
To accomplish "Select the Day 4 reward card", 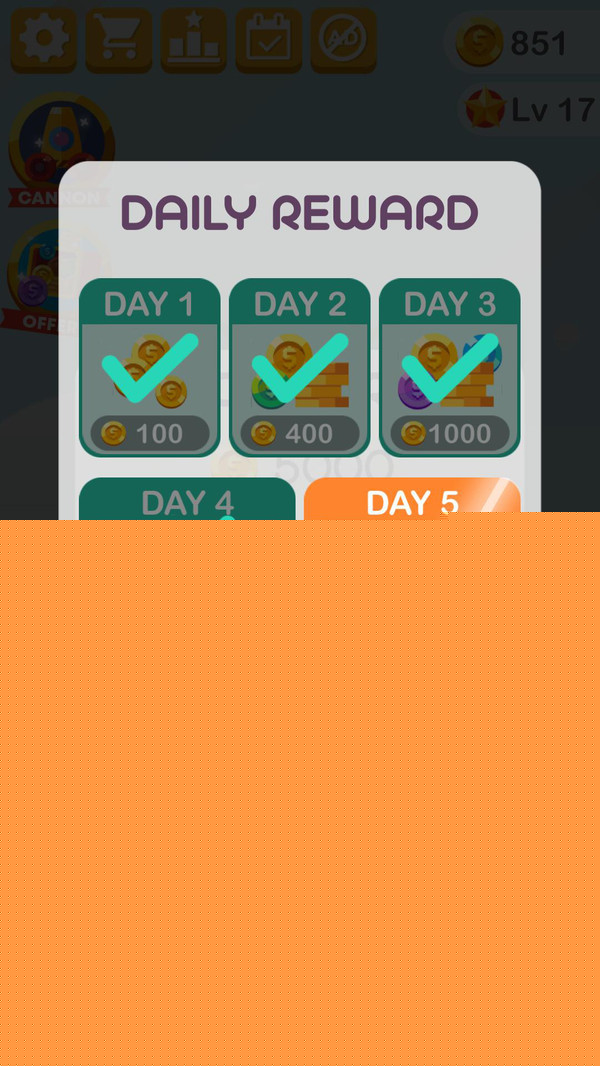I will [x=187, y=499].
